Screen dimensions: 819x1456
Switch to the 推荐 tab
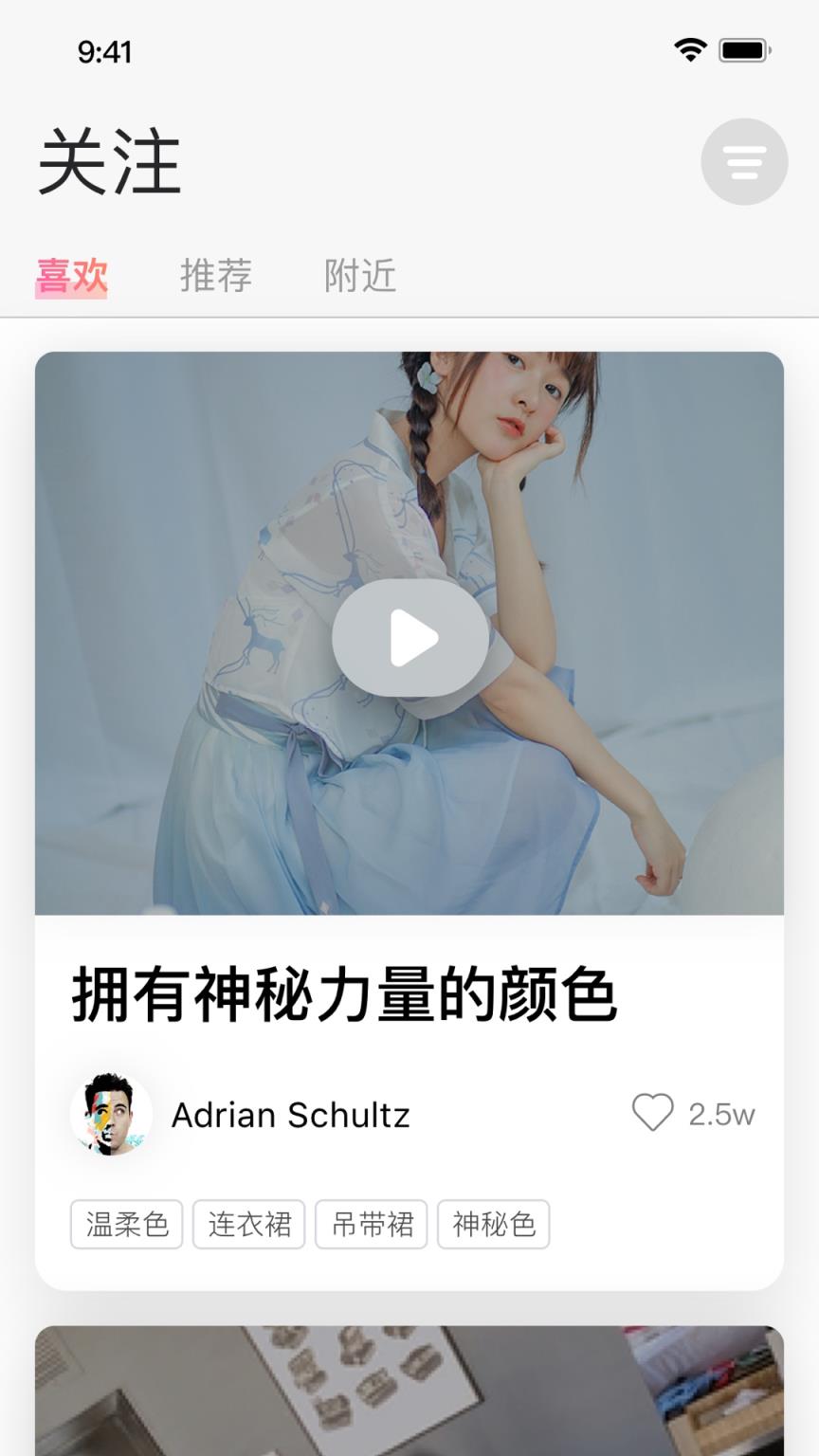click(x=216, y=277)
